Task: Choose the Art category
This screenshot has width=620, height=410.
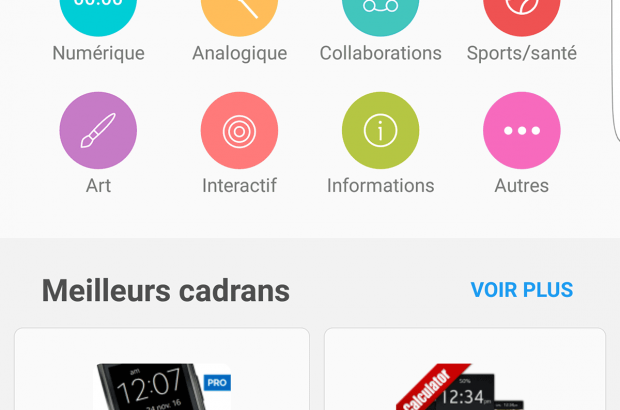Action: (x=98, y=131)
